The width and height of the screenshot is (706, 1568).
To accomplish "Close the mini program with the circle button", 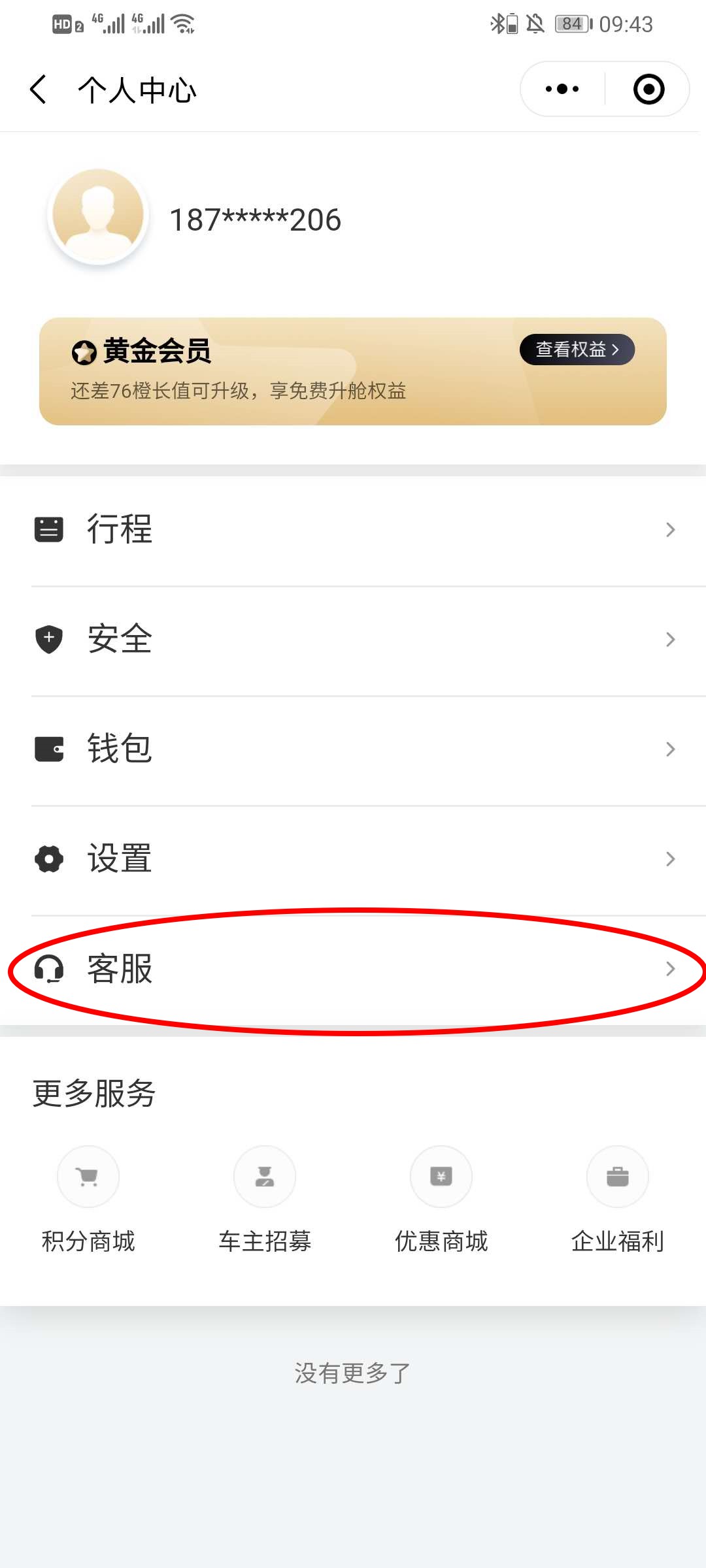I will [x=648, y=89].
